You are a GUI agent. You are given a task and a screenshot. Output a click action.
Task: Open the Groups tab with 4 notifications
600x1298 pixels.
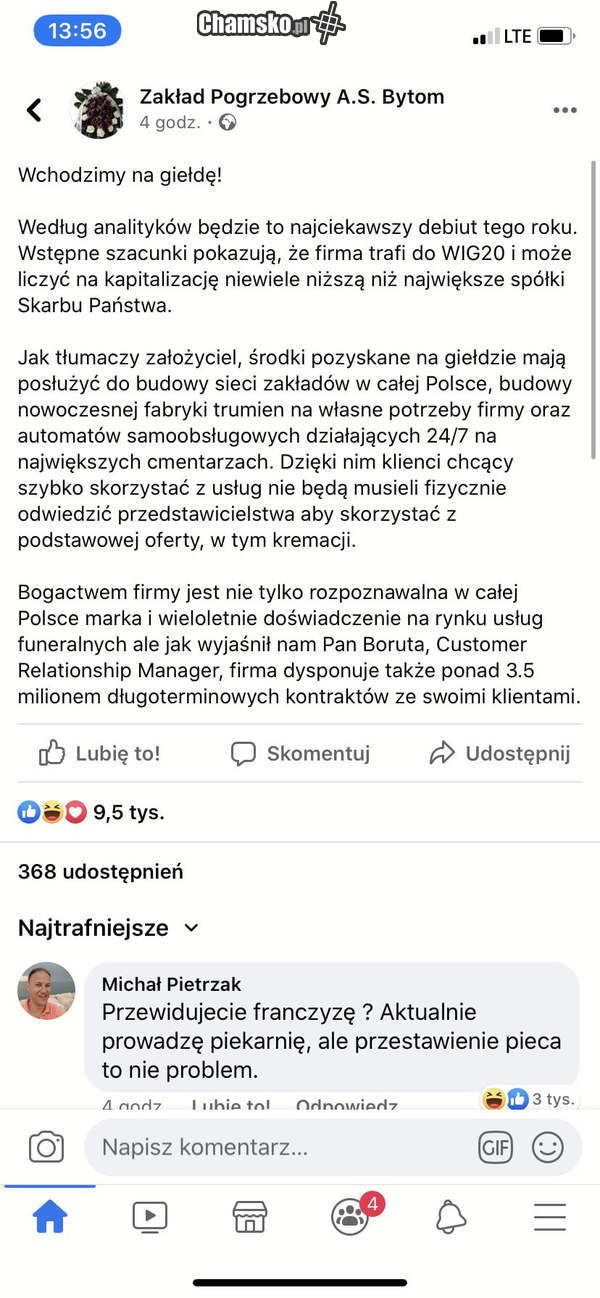coord(351,1216)
